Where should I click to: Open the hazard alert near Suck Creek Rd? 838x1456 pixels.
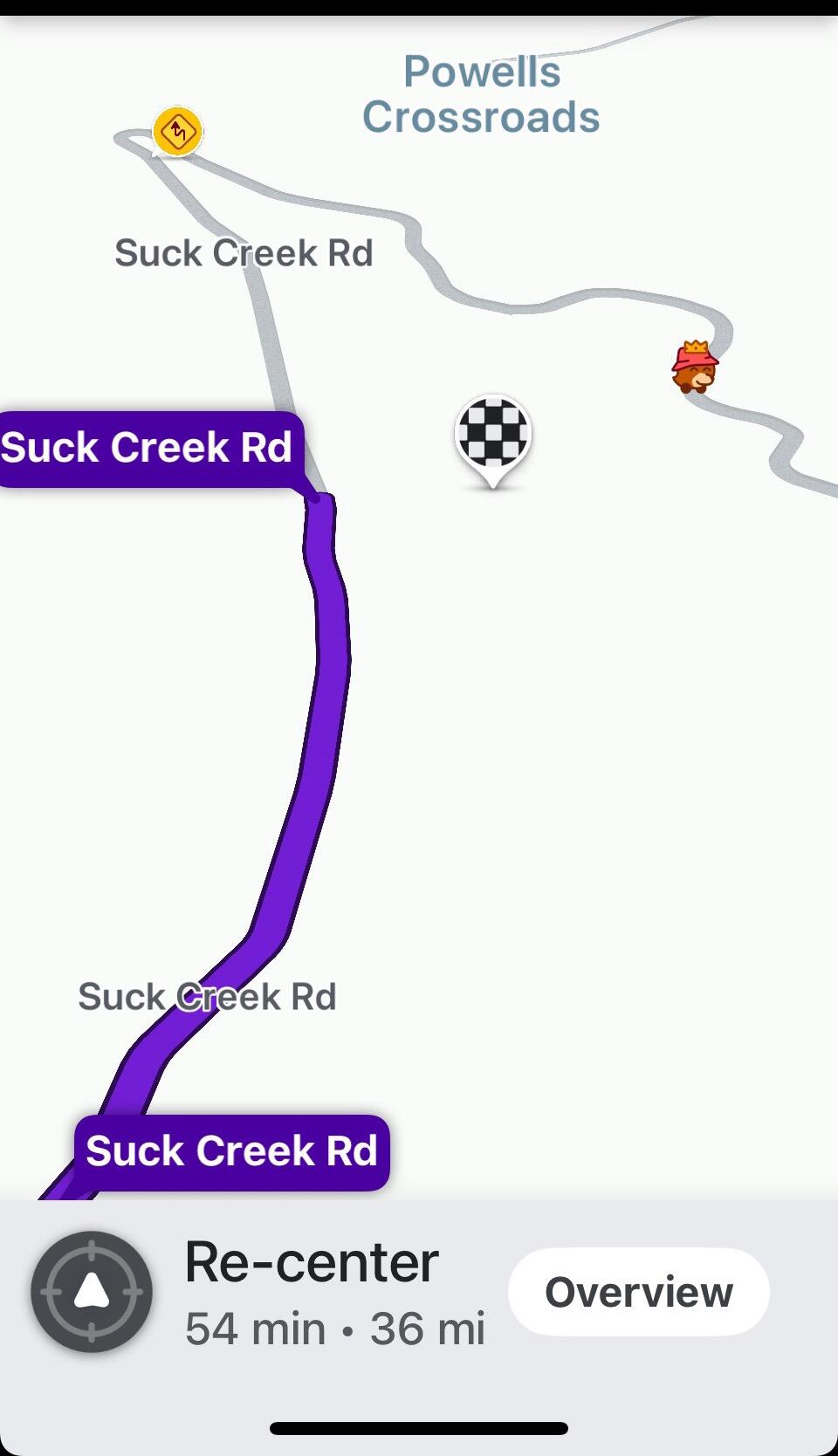click(x=176, y=130)
